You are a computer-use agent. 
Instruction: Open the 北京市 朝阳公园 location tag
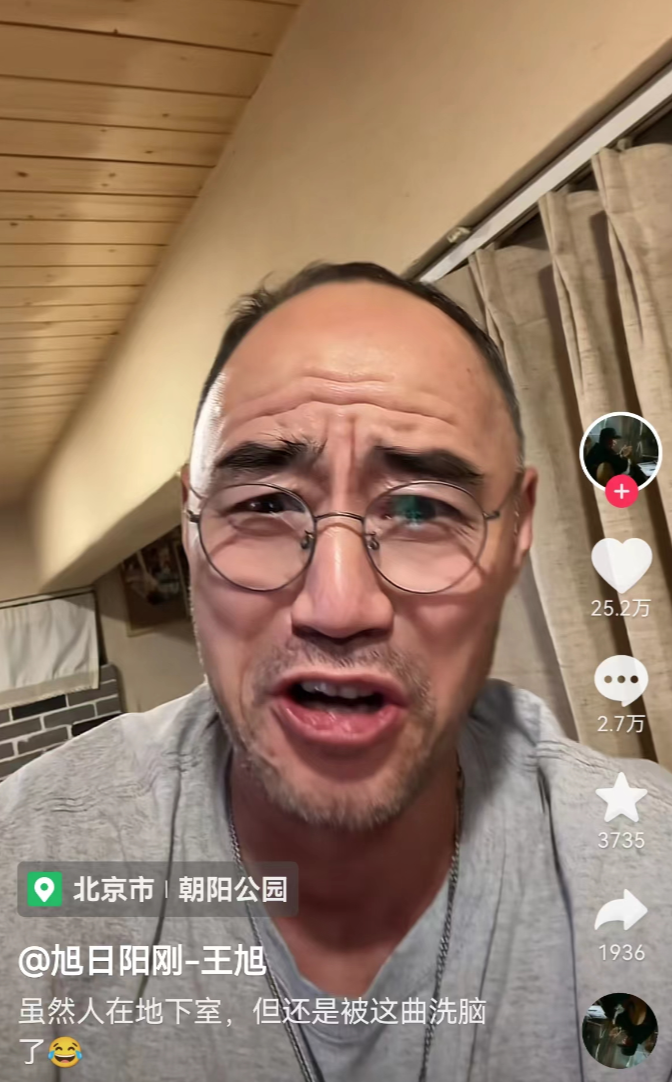158,889
